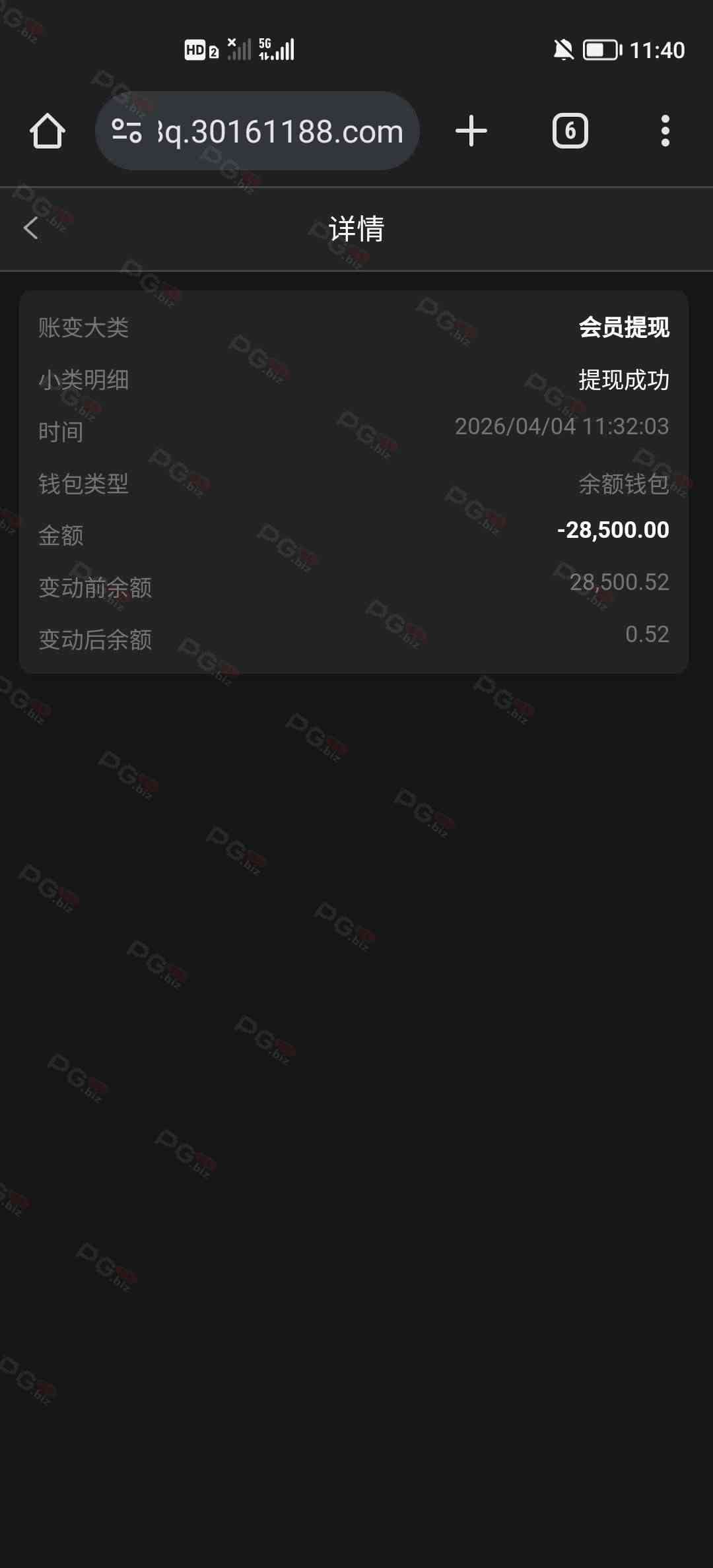Image resolution: width=713 pixels, height=1568 pixels.
Task: Open the browser overflow menu
Action: point(665,131)
